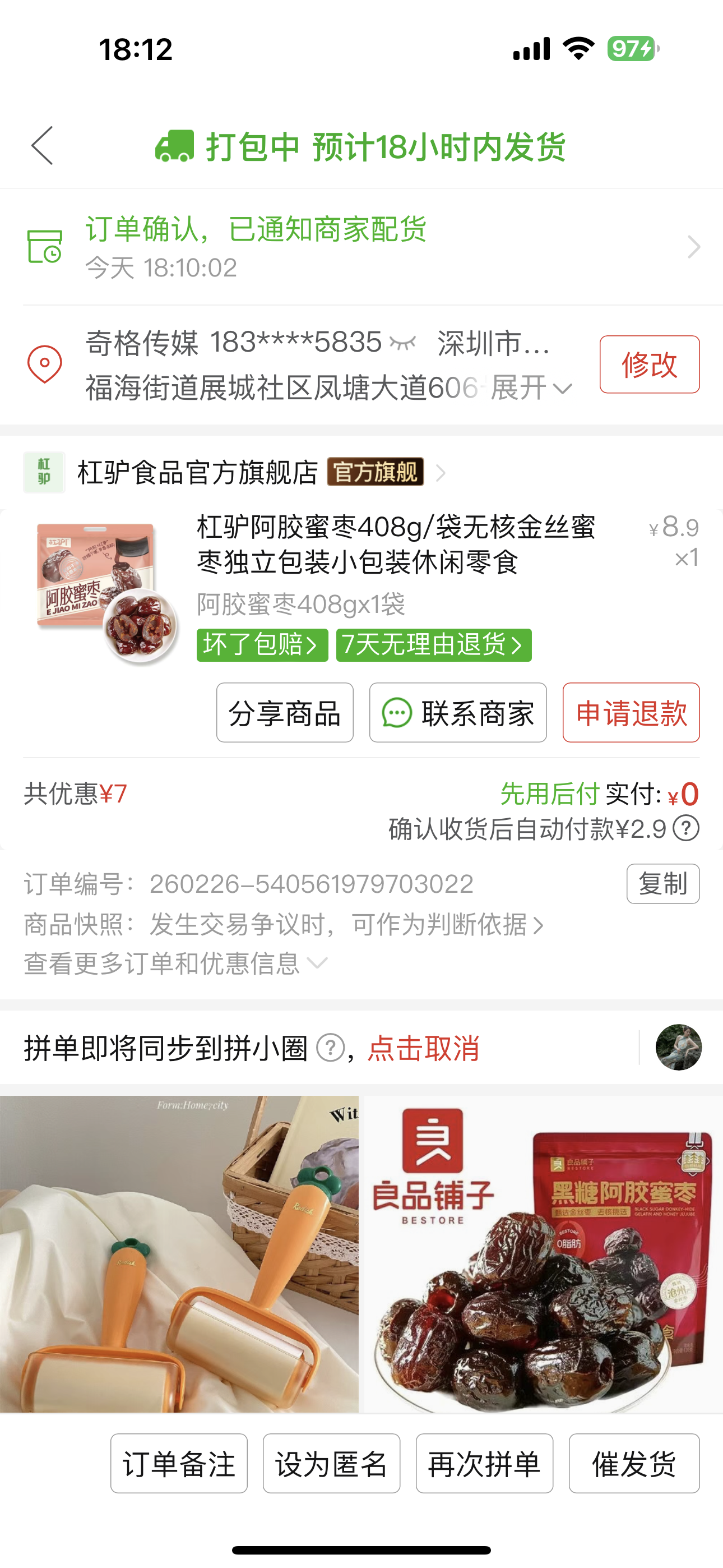723x1568 pixels.
Task: Open the 杠驴食品官方旗舰店 store page
Action: click(x=198, y=472)
